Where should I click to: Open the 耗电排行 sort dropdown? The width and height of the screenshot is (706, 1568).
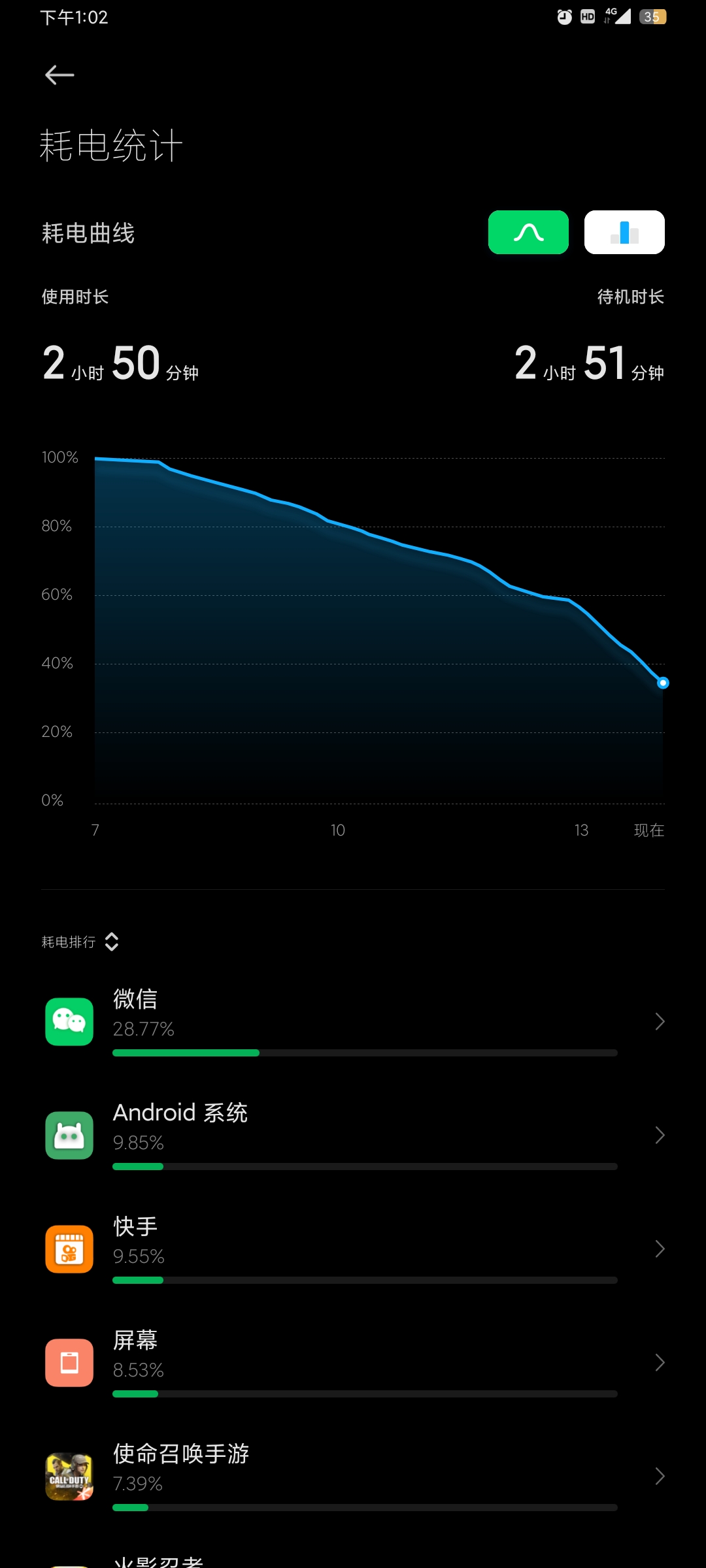pyautogui.click(x=80, y=941)
